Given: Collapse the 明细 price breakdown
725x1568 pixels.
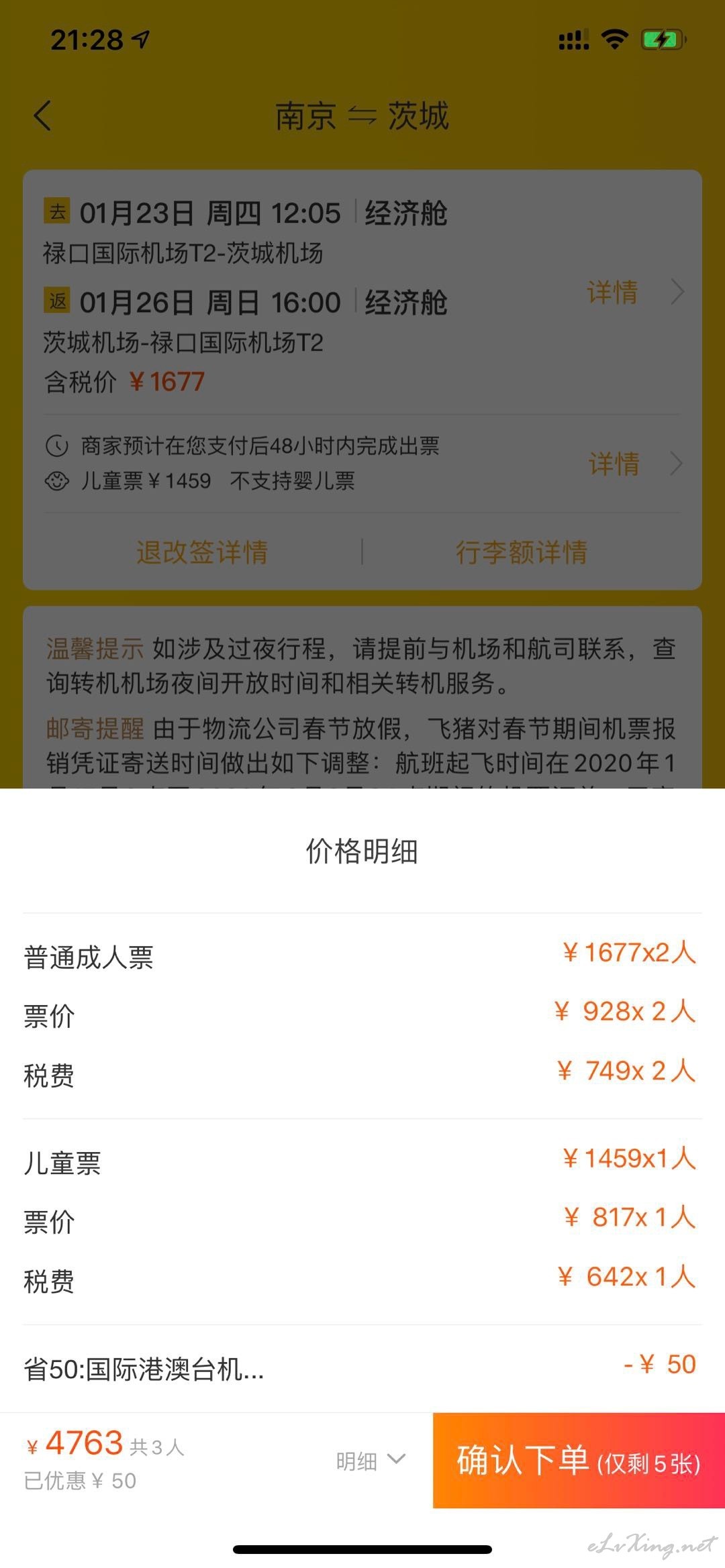Looking at the screenshot, I should (371, 1460).
